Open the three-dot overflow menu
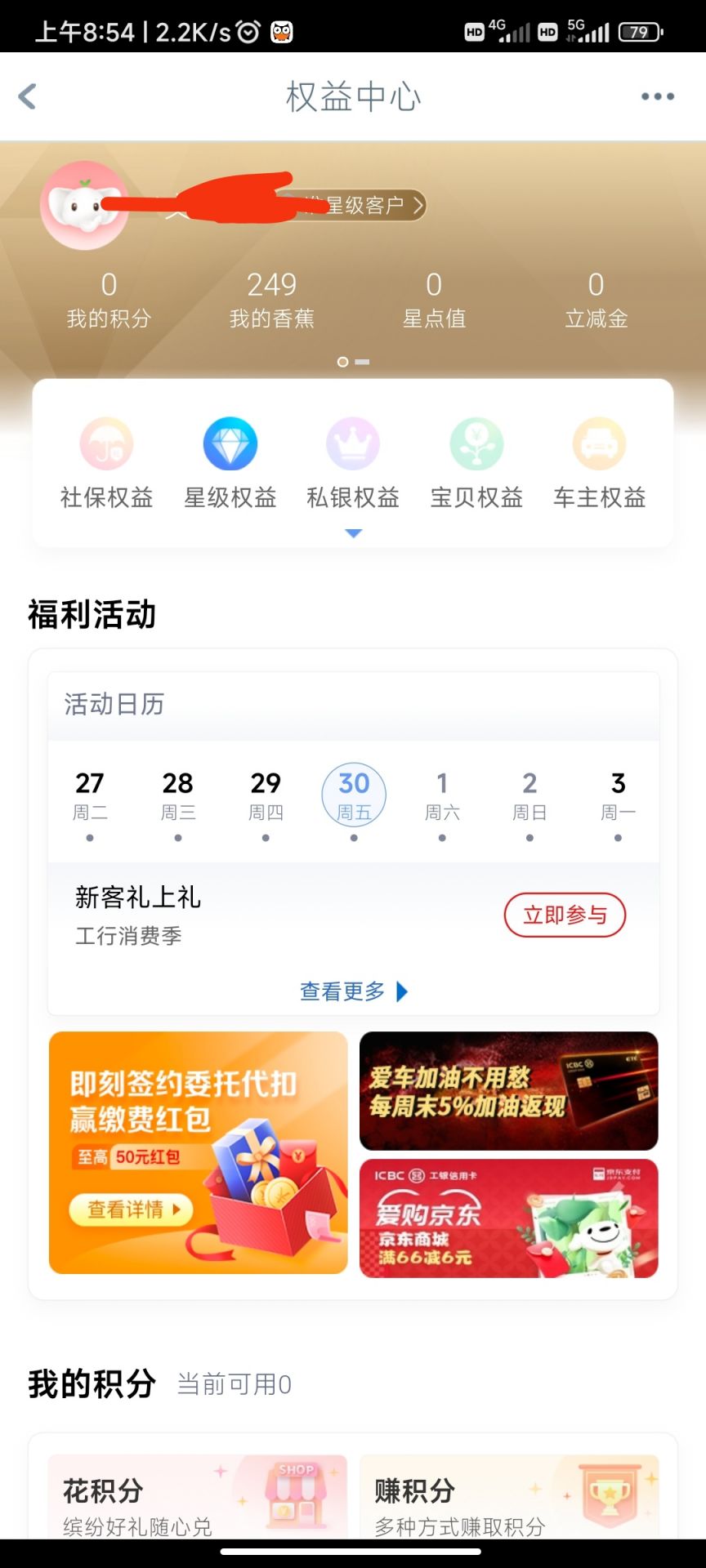The width and height of the screenshot is (706, 1568). pos(657,96)
